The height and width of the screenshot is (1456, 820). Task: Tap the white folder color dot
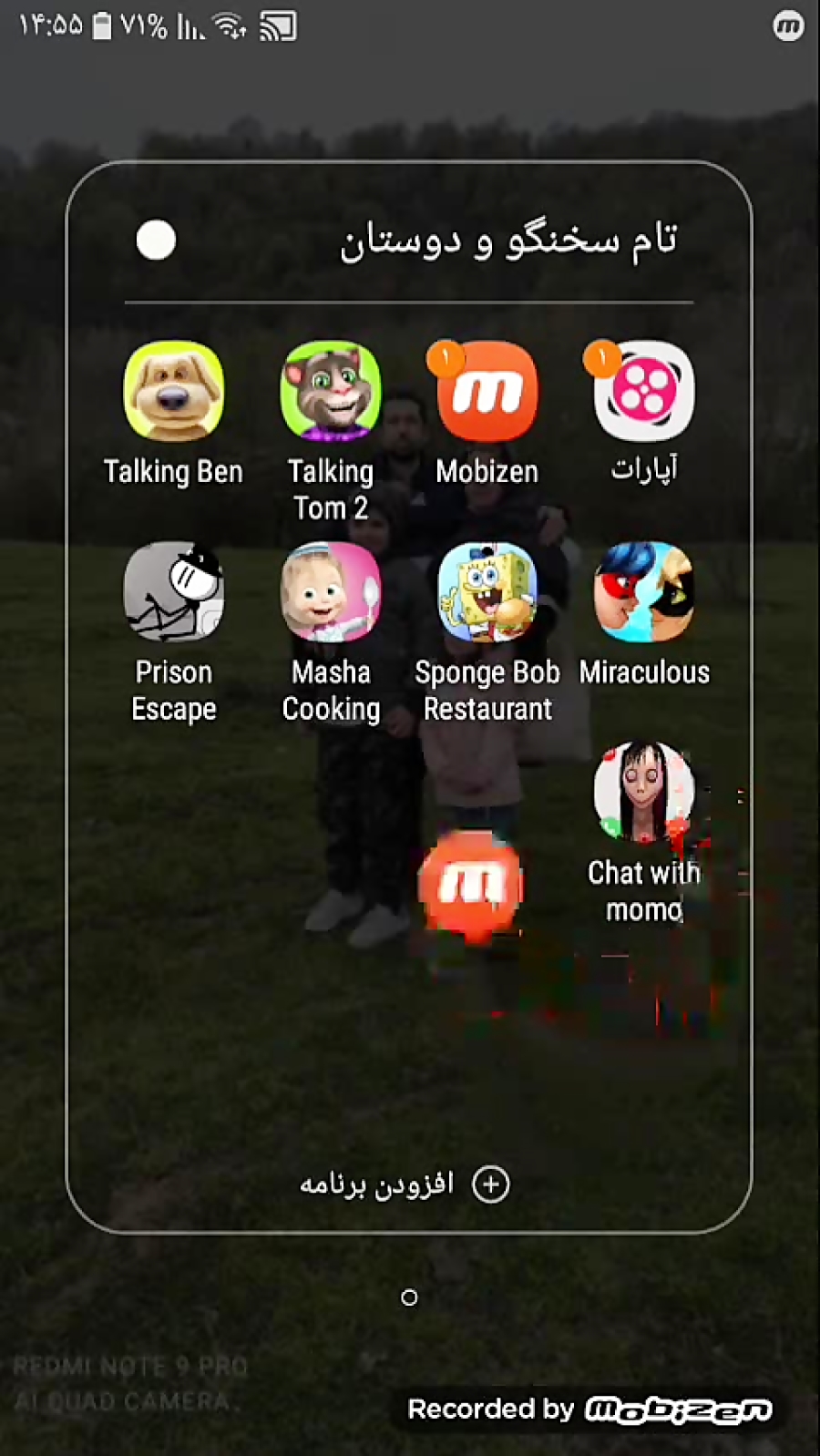(156, 241)
